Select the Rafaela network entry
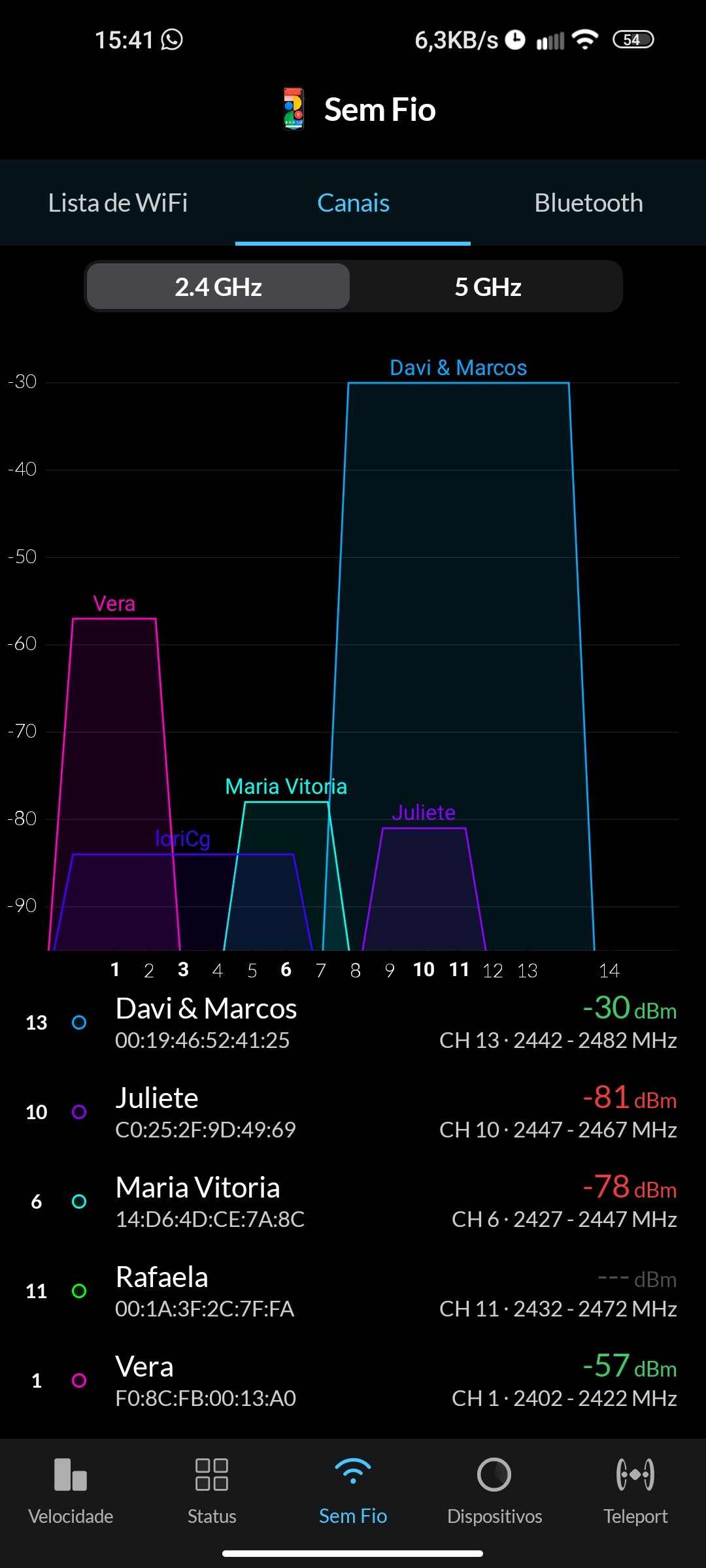Viewport: 706px width, 1568px height. click(353, 1292)
